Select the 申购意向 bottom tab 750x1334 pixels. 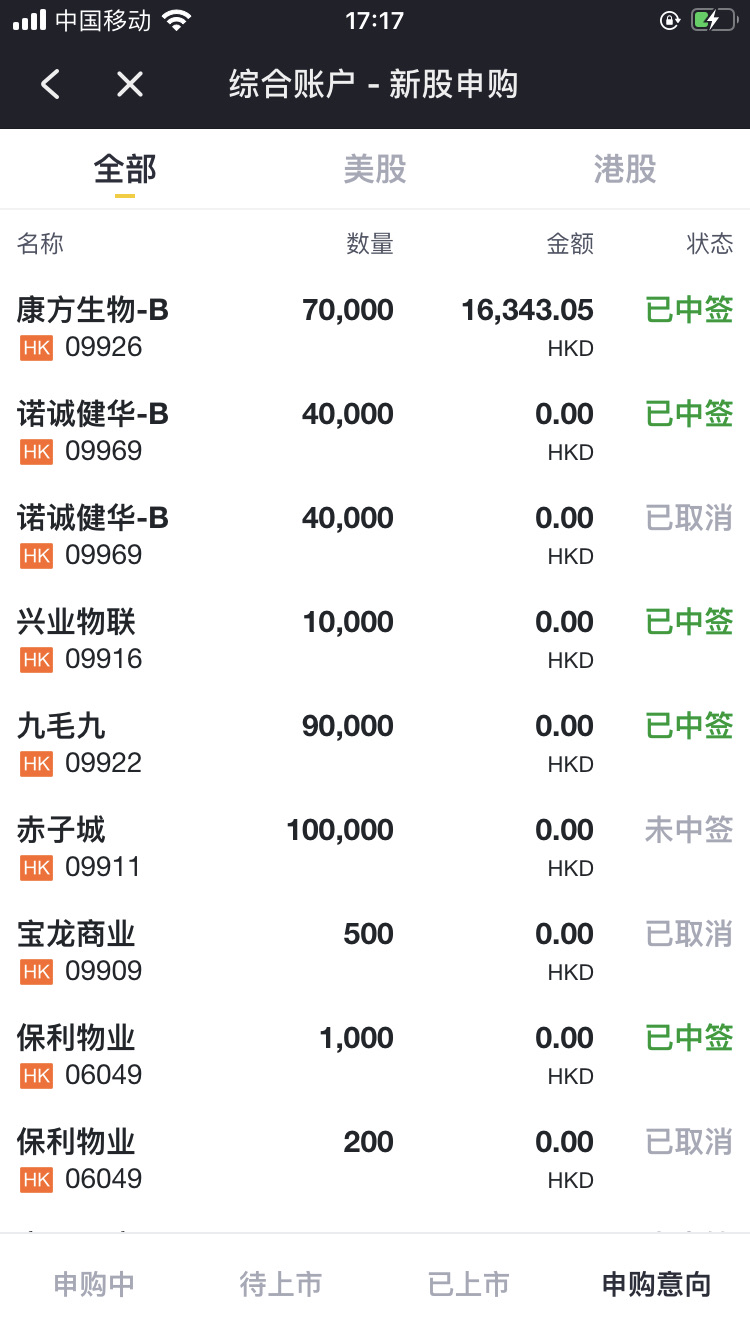[x=656, y=1284]
